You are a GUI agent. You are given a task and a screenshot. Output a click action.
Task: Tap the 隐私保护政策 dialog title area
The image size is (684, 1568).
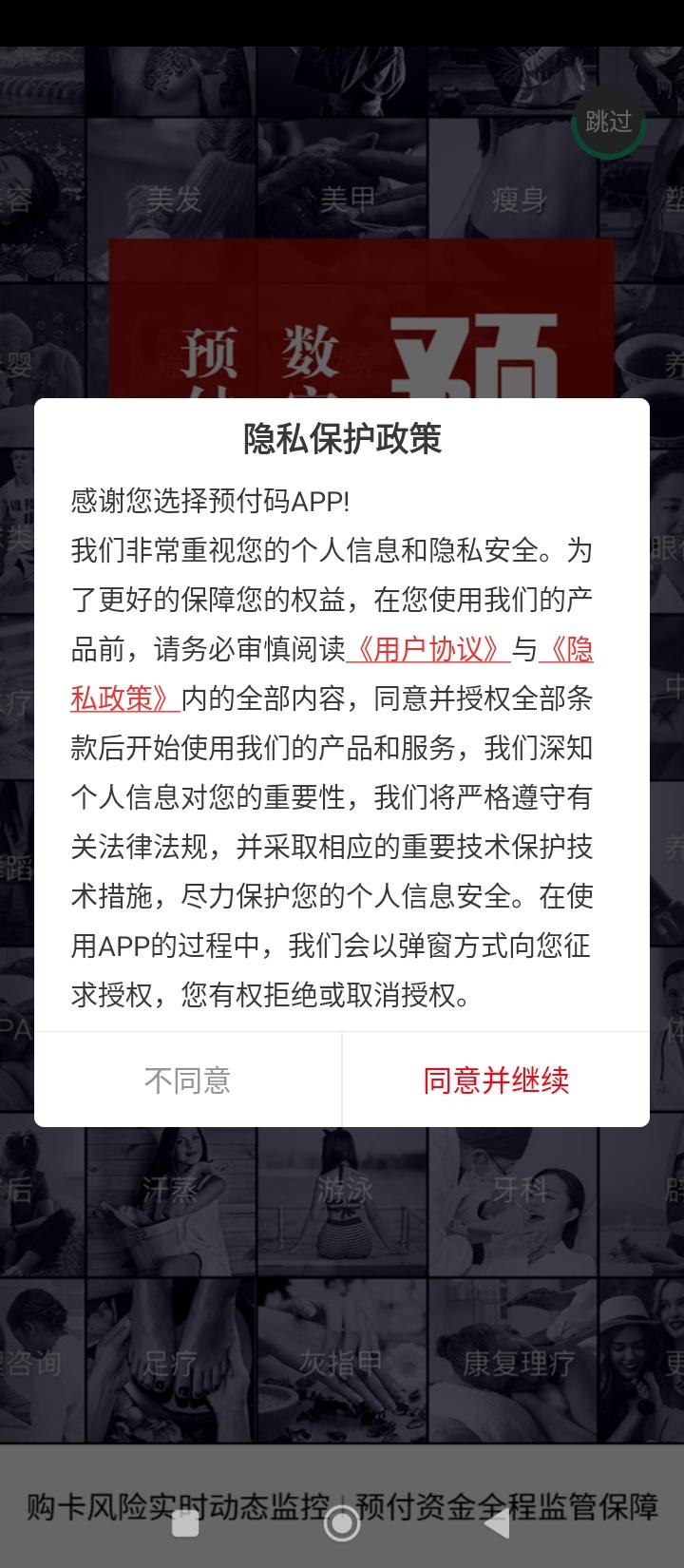coord(342,439)
